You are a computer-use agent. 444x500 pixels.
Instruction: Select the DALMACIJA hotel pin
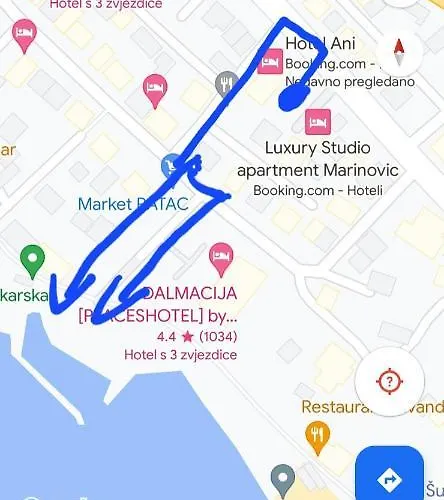pyautogui.click(x=221, y=259)
